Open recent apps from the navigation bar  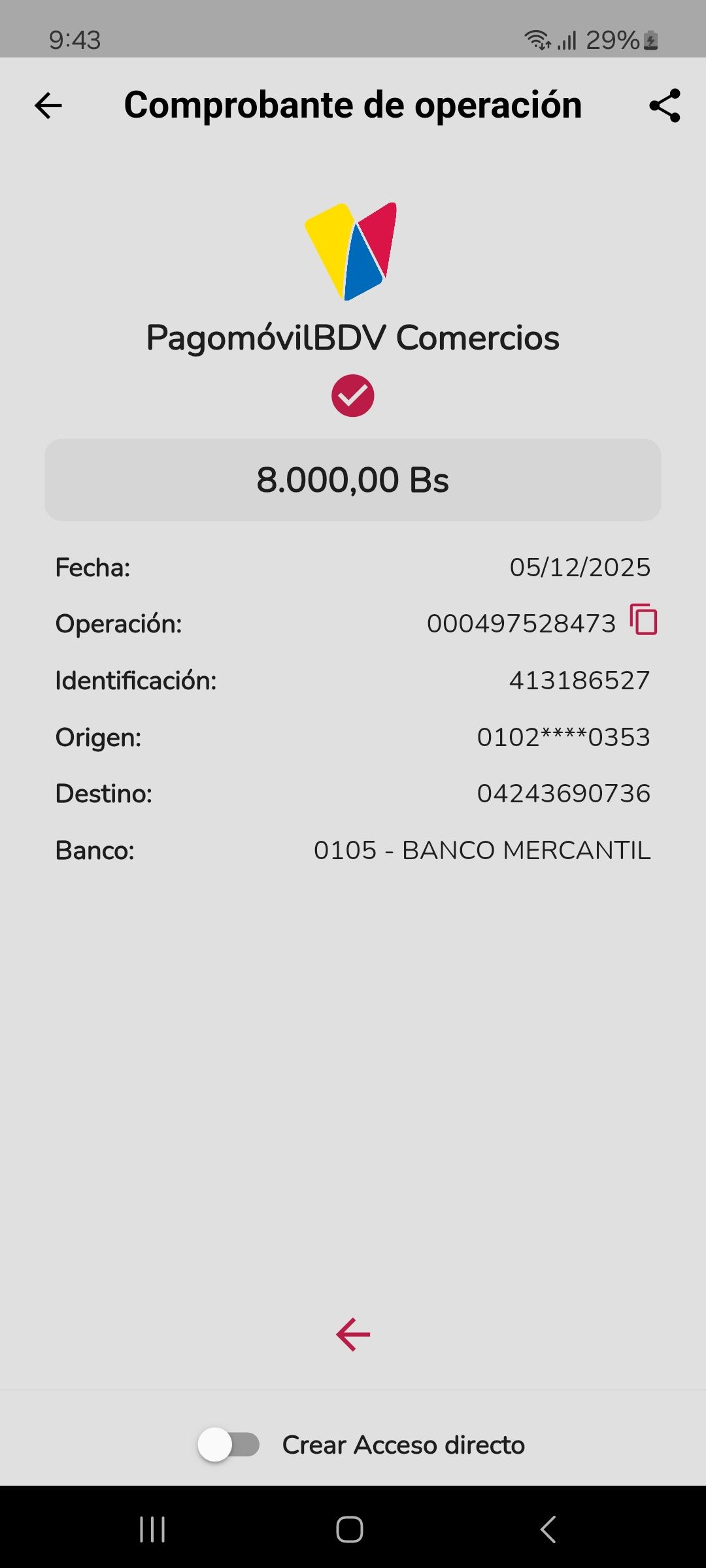coord(152,1529)
